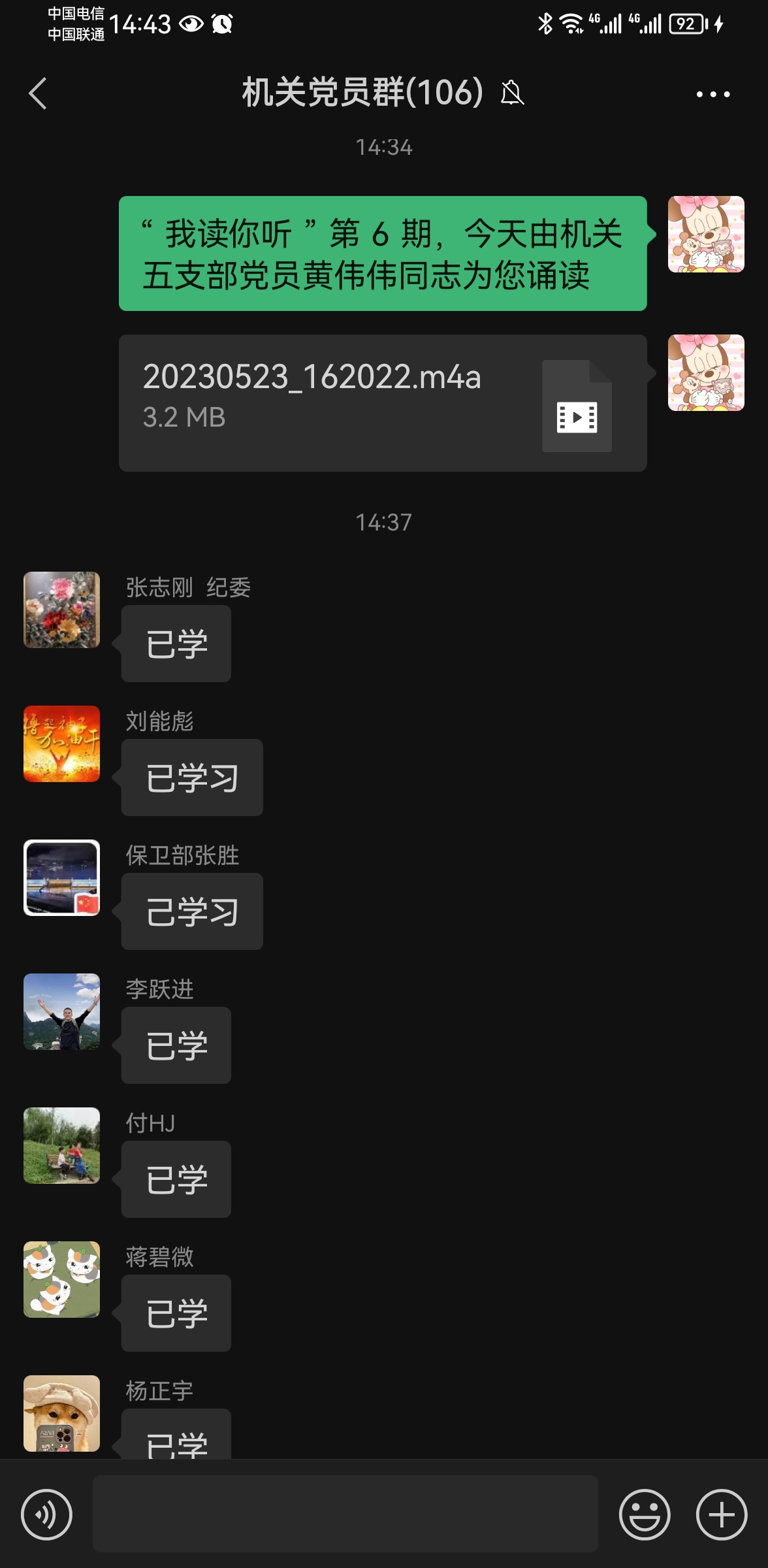The image size is (768, 1568).
Task: Tap the Bluetooth icon in status bar
Action: pos(544,23)
